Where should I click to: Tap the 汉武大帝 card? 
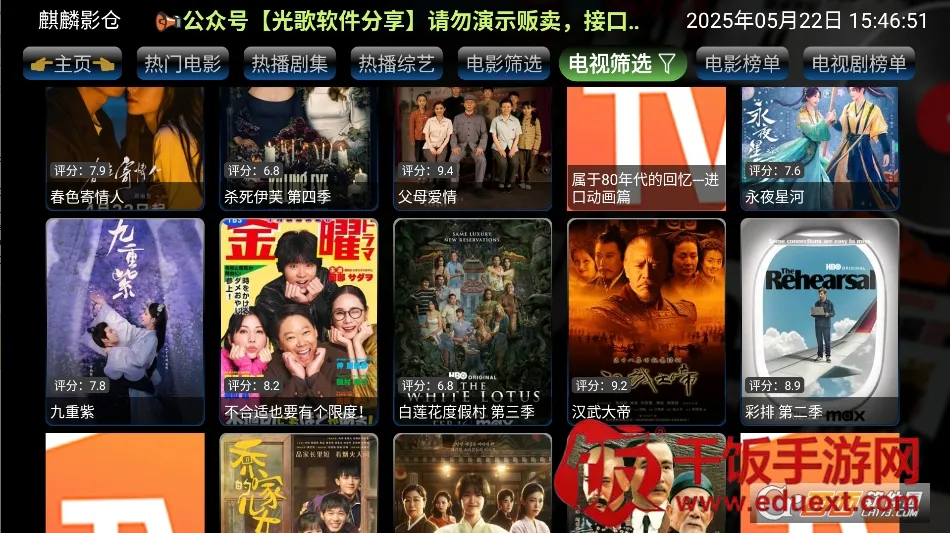point(646,320)
